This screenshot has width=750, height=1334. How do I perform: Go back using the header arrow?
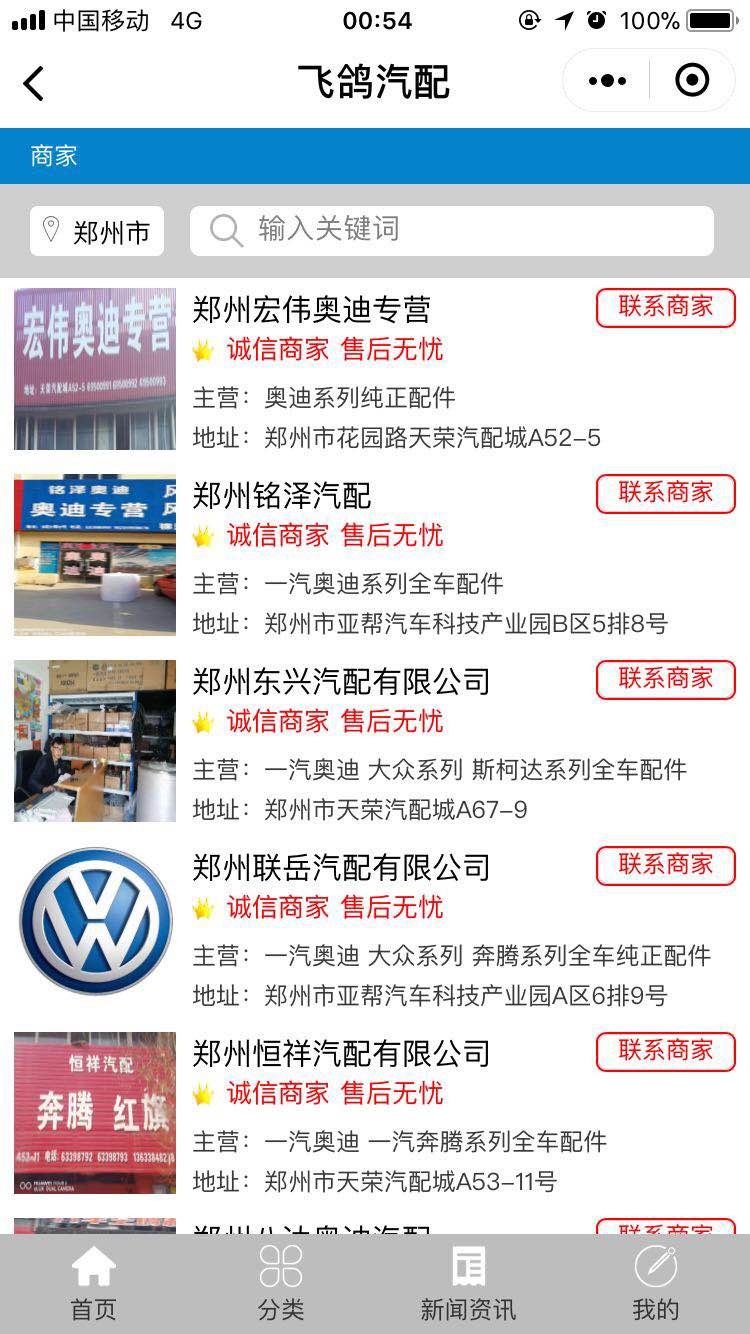tap(34, 83)
